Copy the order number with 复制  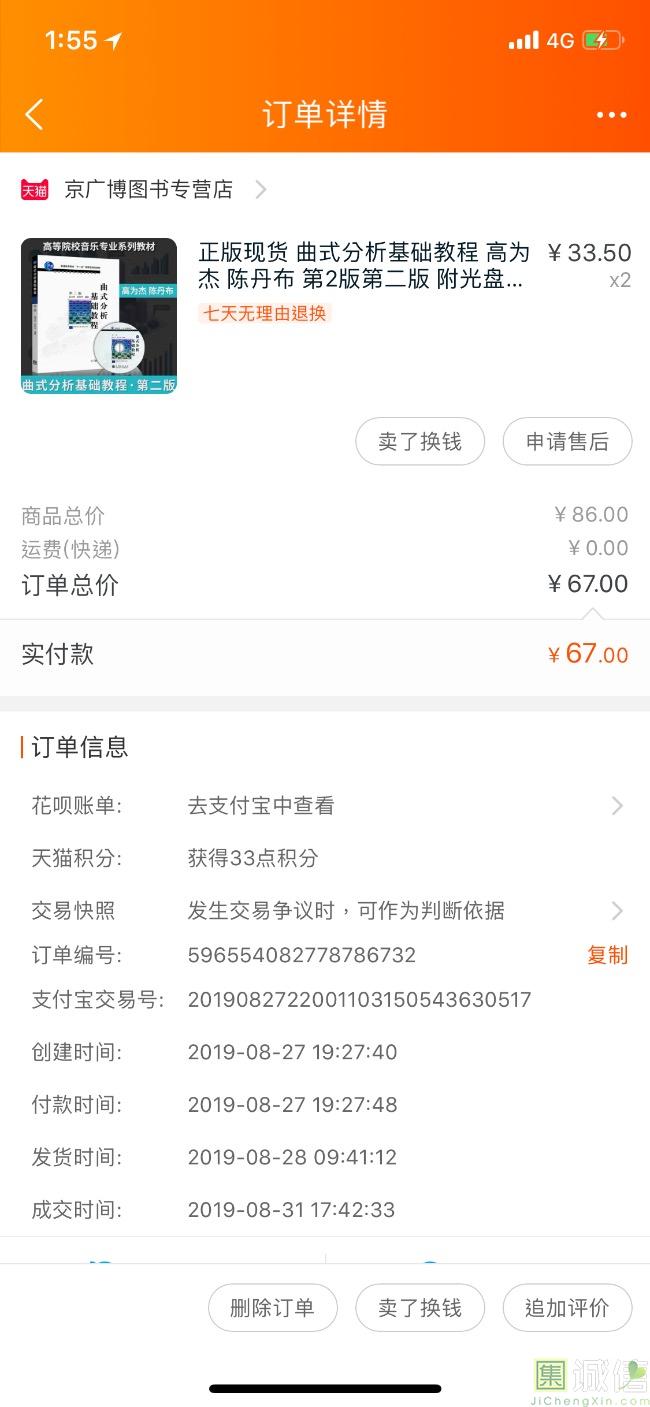tap(607, 955)
